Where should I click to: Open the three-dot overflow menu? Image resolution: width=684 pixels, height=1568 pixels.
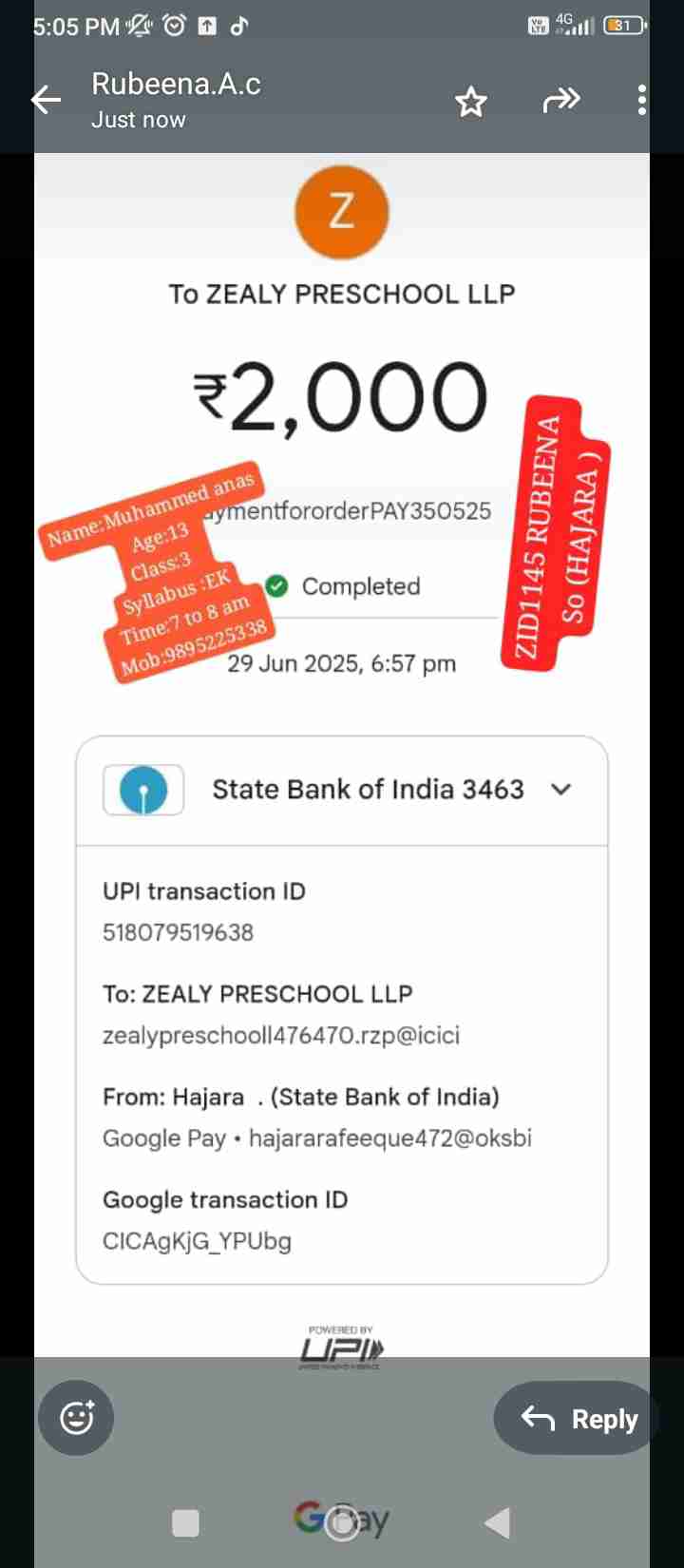[x=642, y=100]
